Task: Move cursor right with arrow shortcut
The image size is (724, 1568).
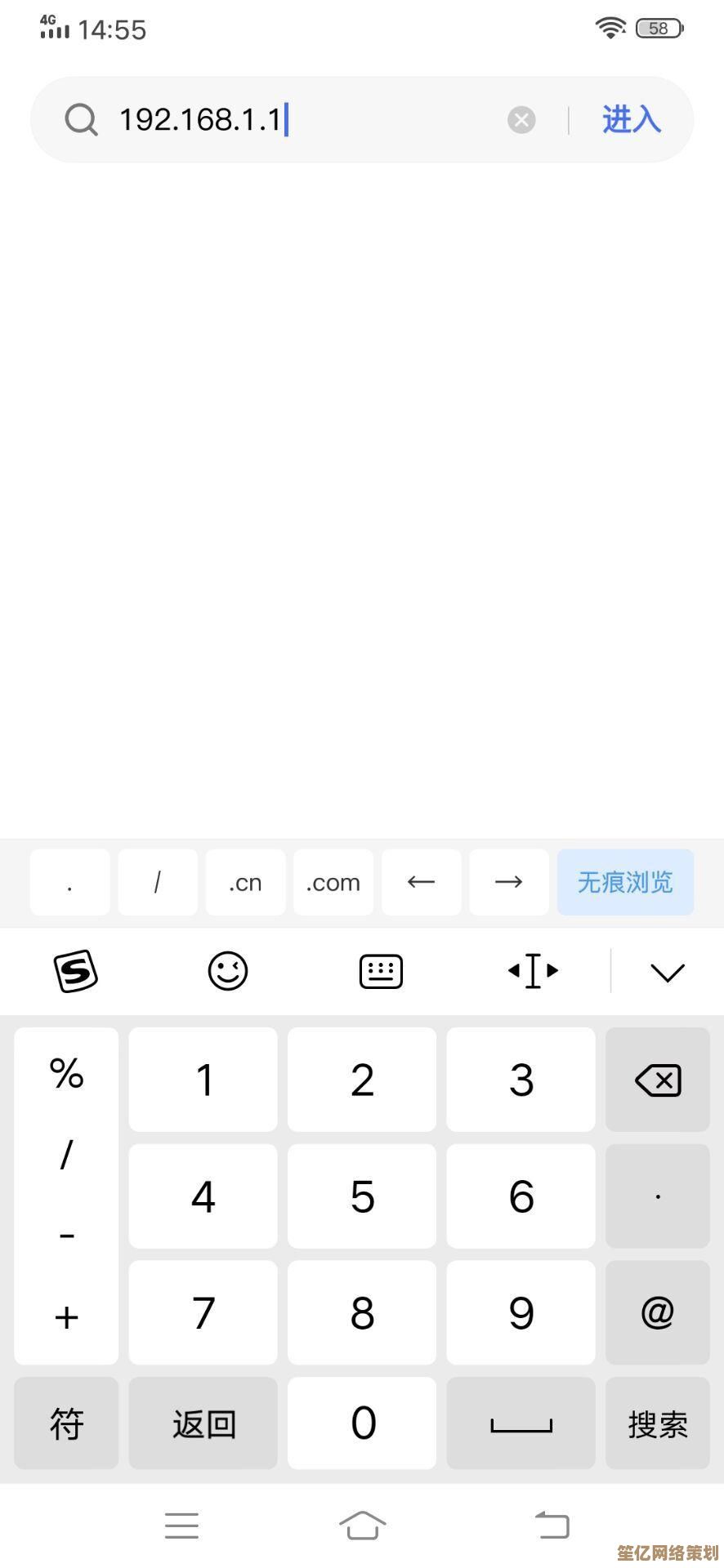Action: [508, 882]
